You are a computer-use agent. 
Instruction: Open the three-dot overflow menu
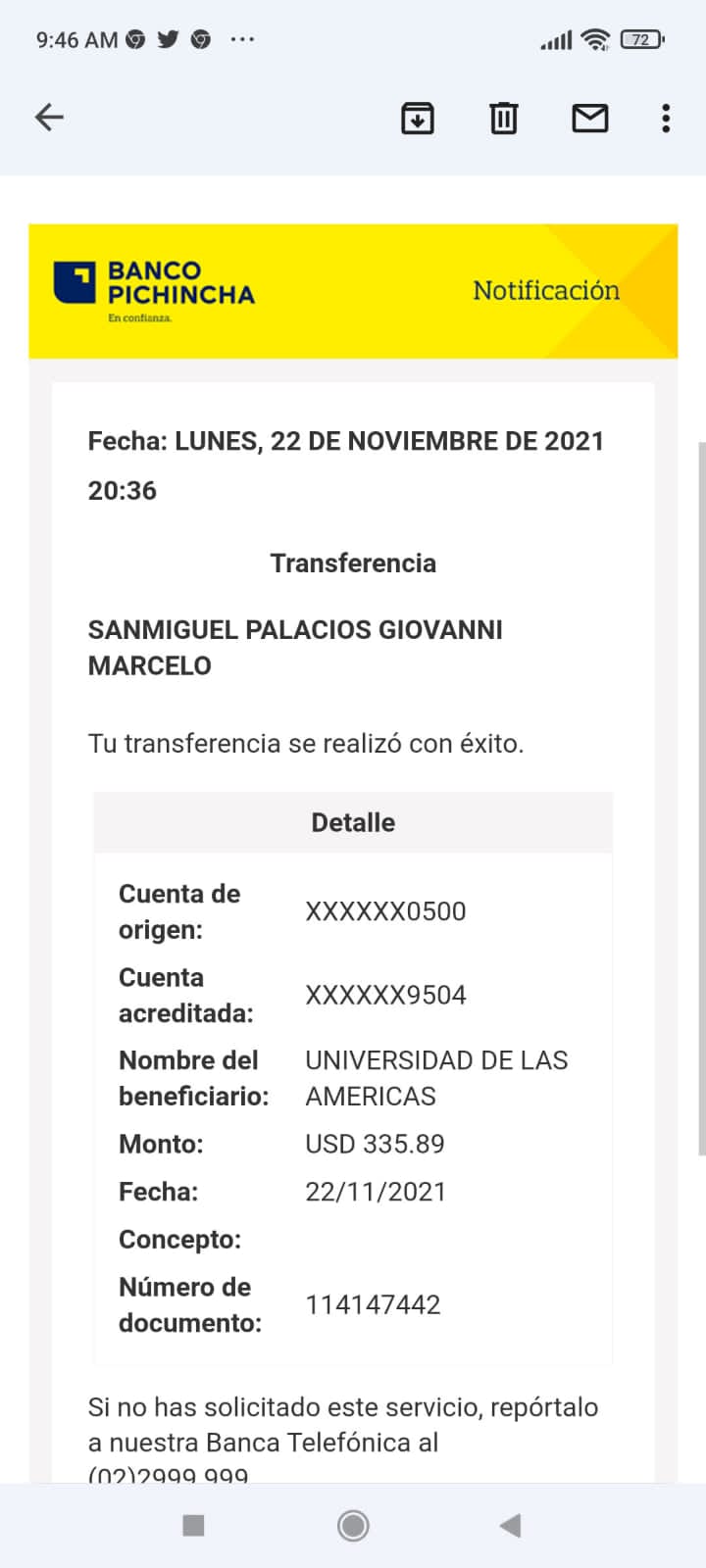pos(666,118)
